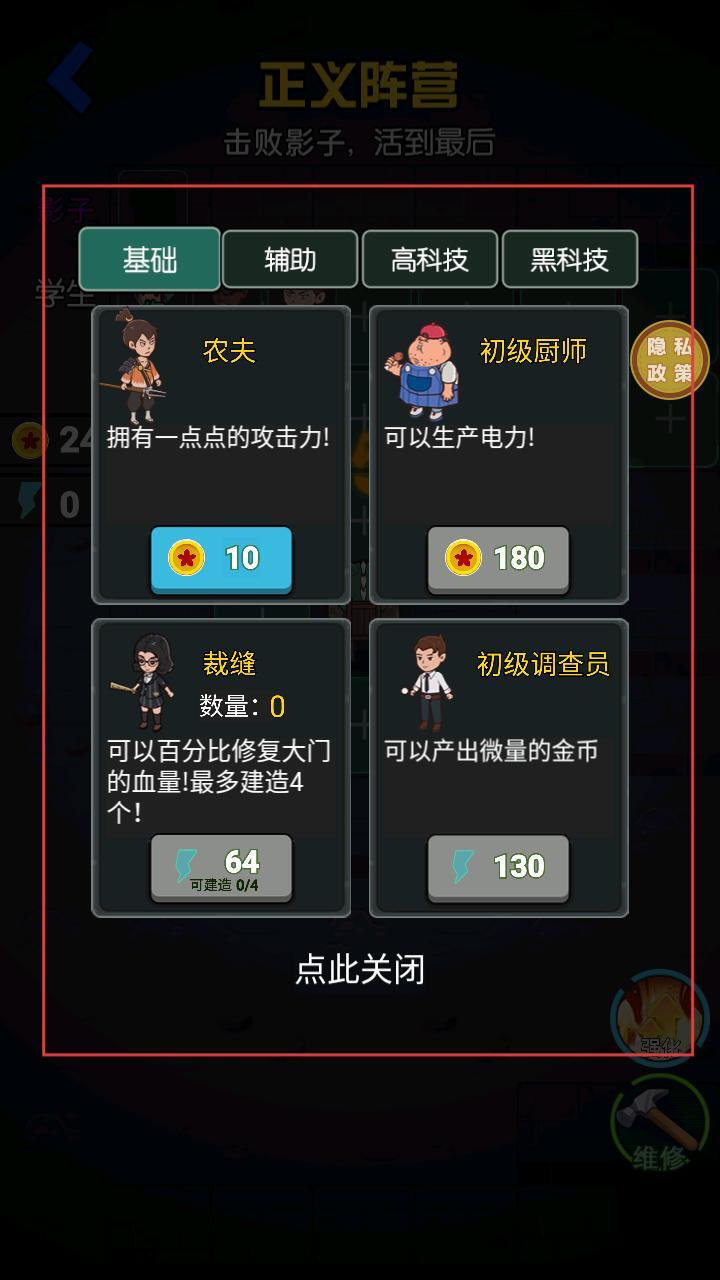This screenshot has height=1280, width=720.
Task: Tap 点此关闭 to close the panel
Action: click(x=360, y=969)
